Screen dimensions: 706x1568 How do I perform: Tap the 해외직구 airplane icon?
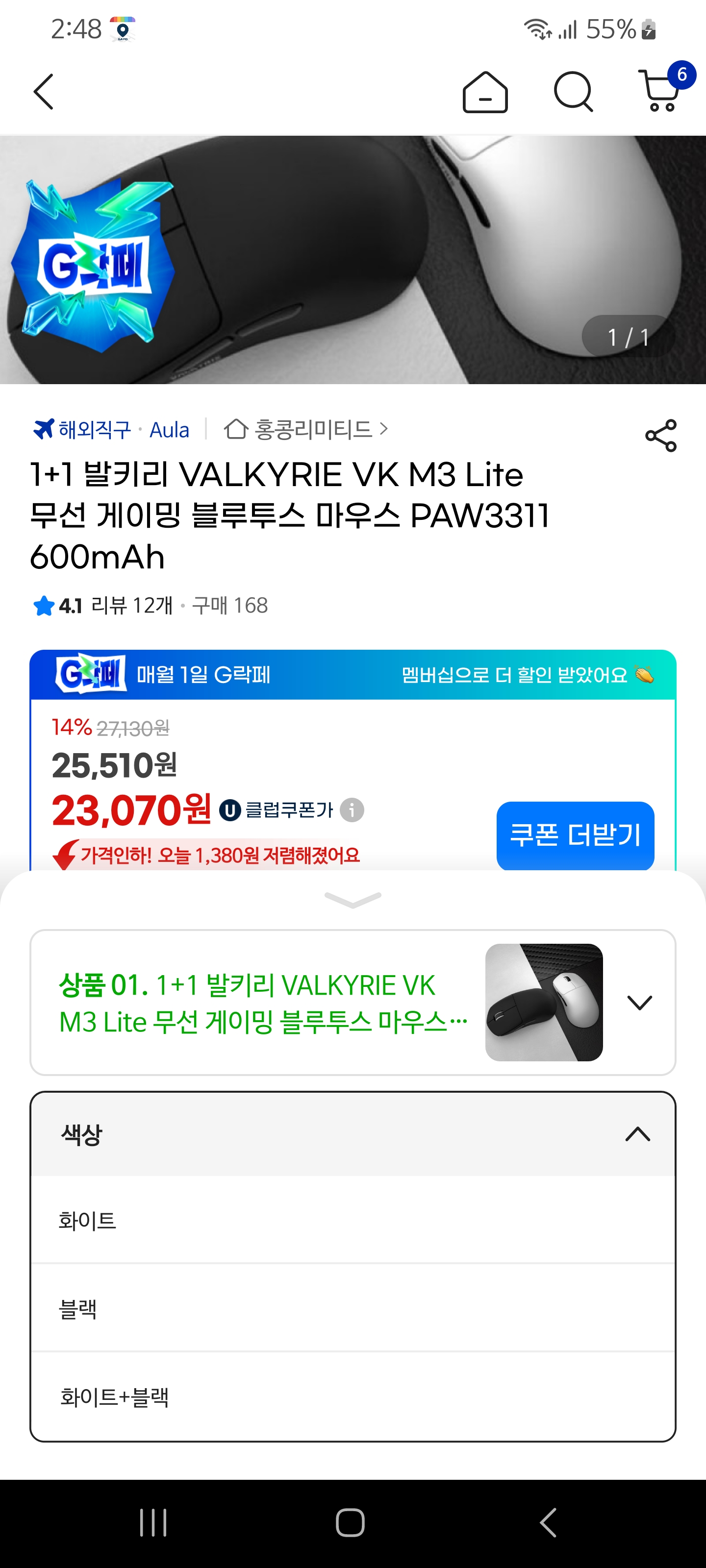coord(42,429)
